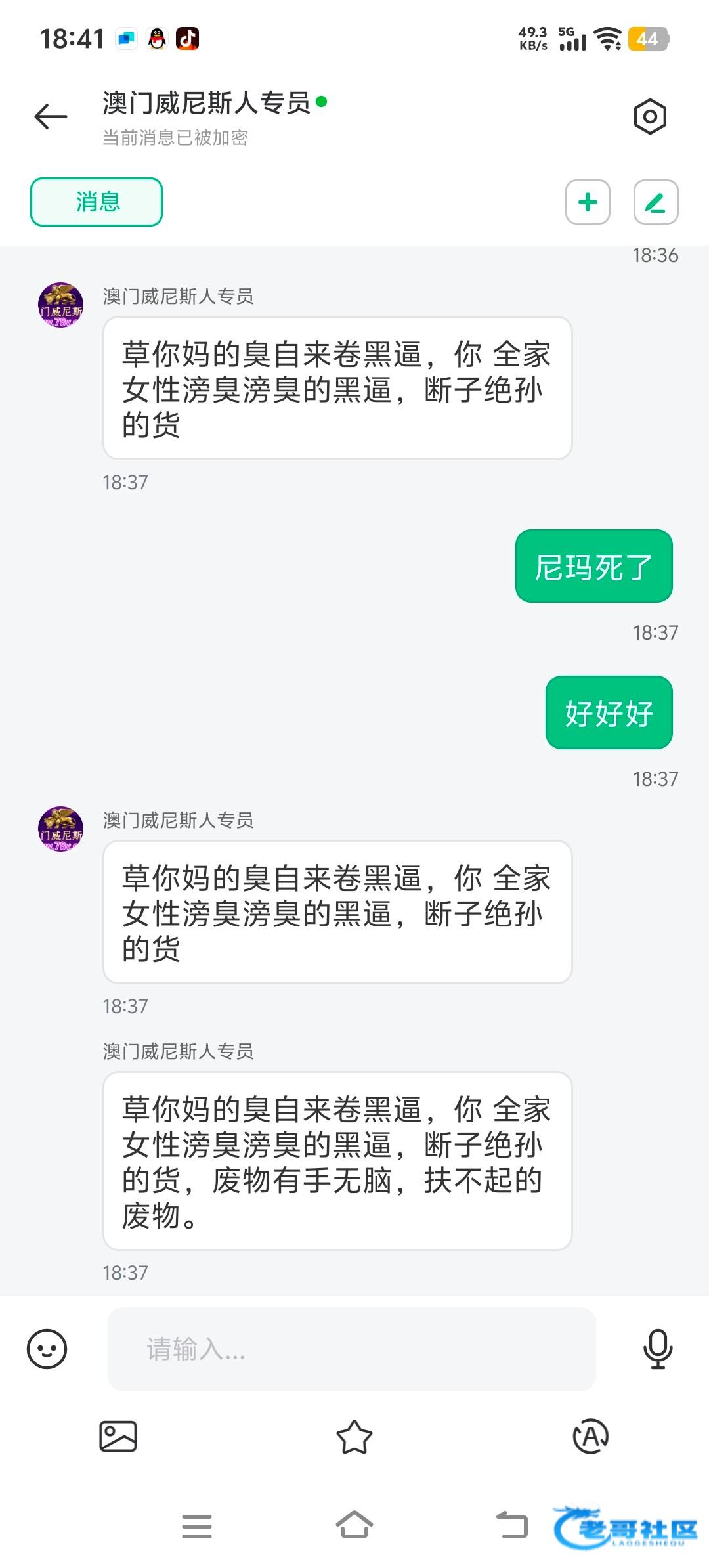Open chat settings hexagon icon
The image size is (709, 1568).
pos(650,117)
